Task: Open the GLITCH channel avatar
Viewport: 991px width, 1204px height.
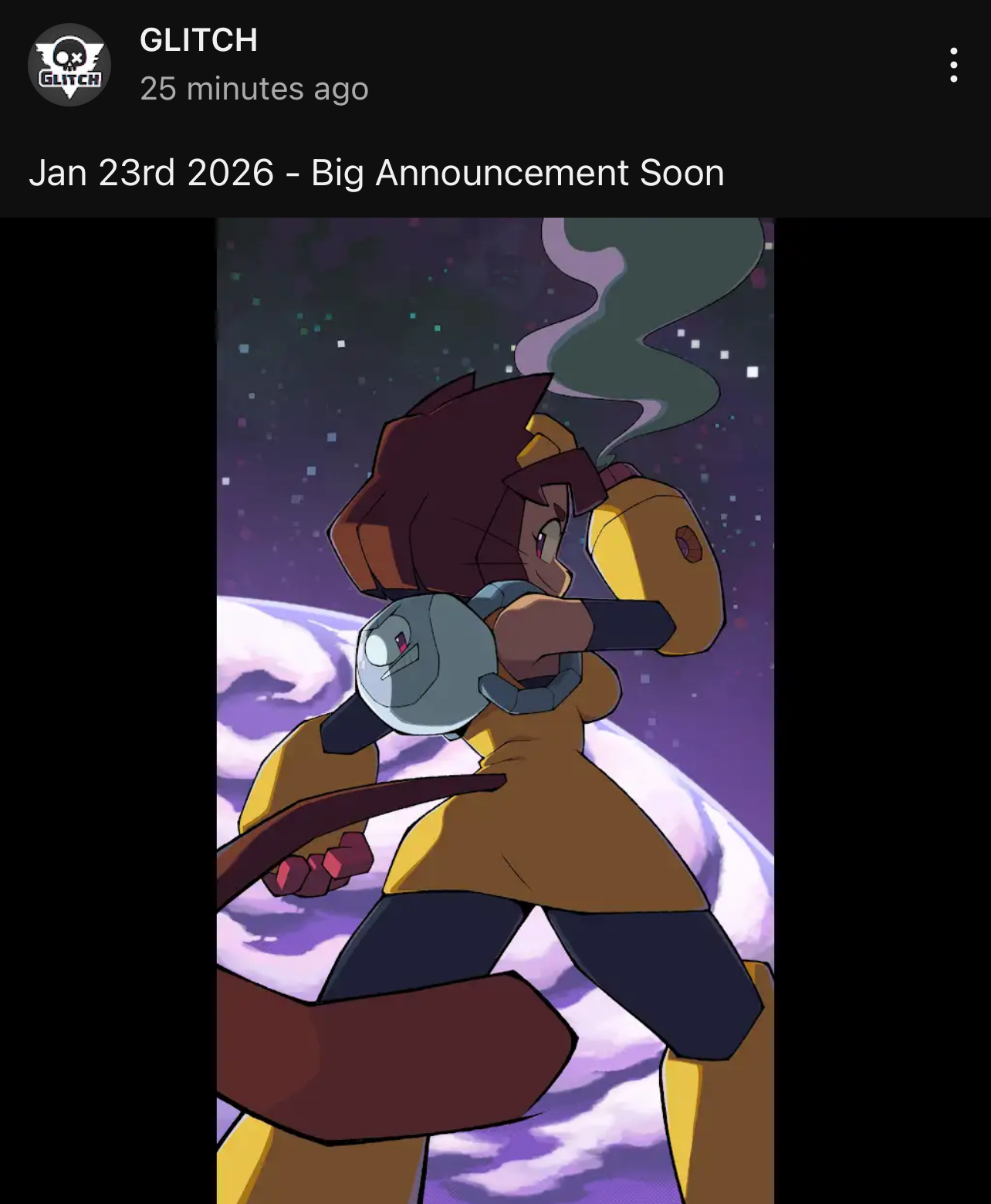Action: (69, 65)
